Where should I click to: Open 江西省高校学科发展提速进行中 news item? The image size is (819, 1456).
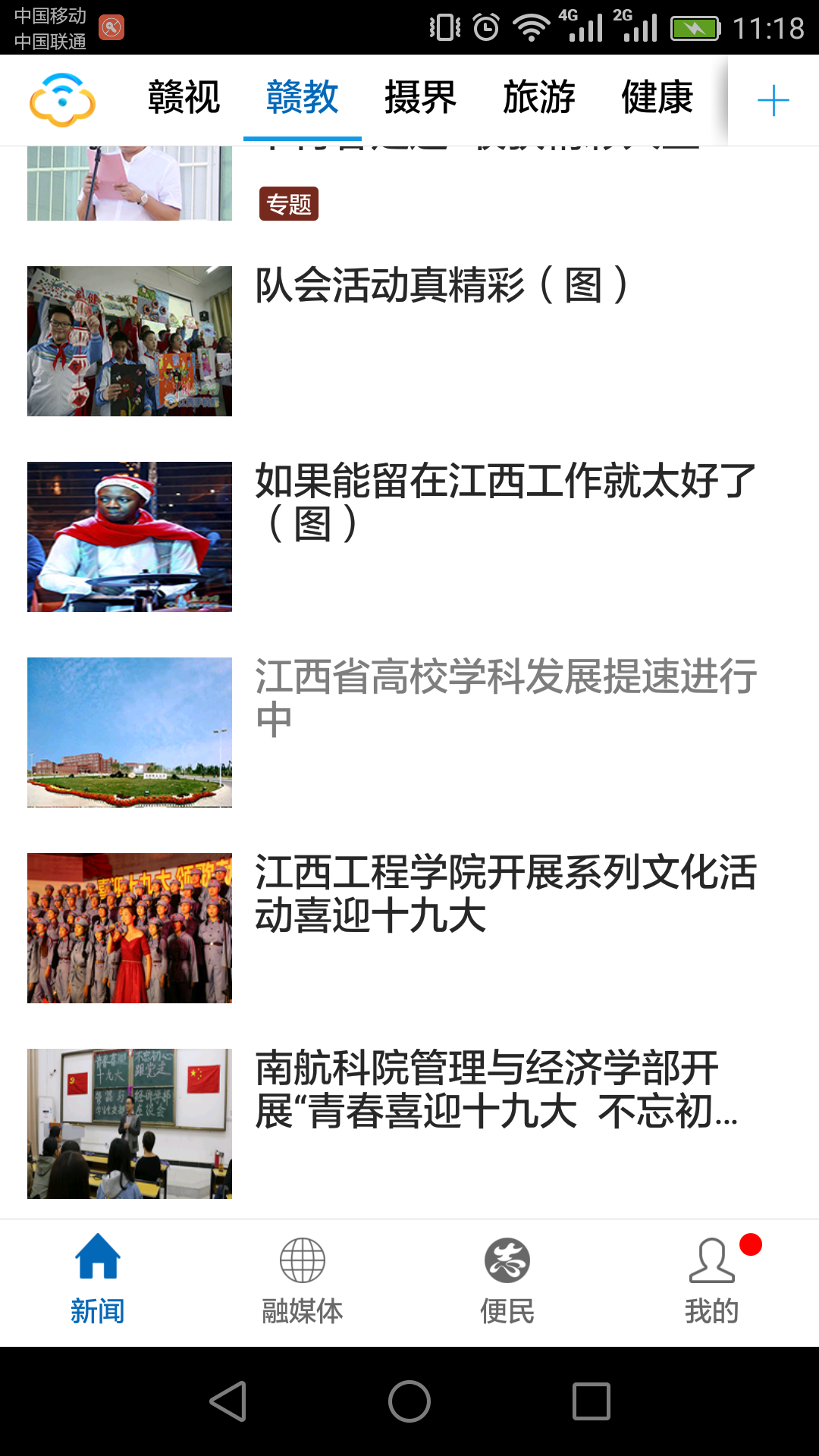point(505,696)
